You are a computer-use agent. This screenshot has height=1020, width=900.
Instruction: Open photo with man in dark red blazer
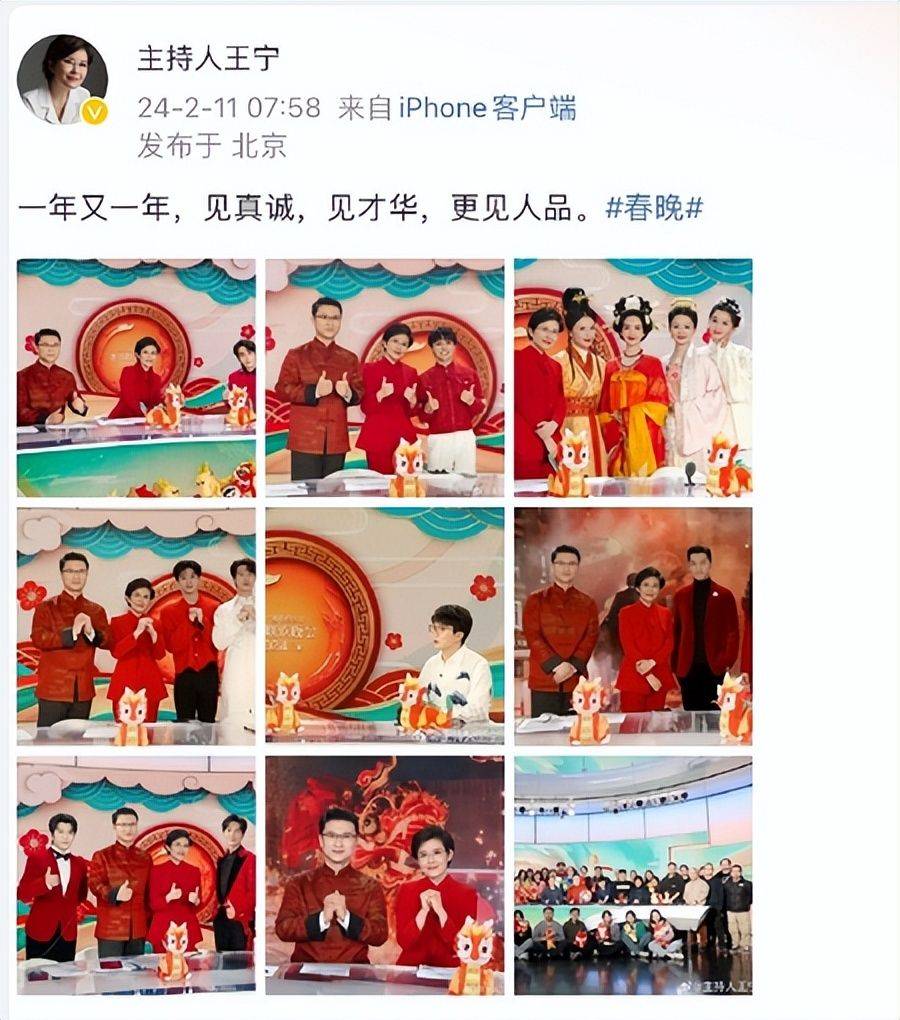point(633,626)
